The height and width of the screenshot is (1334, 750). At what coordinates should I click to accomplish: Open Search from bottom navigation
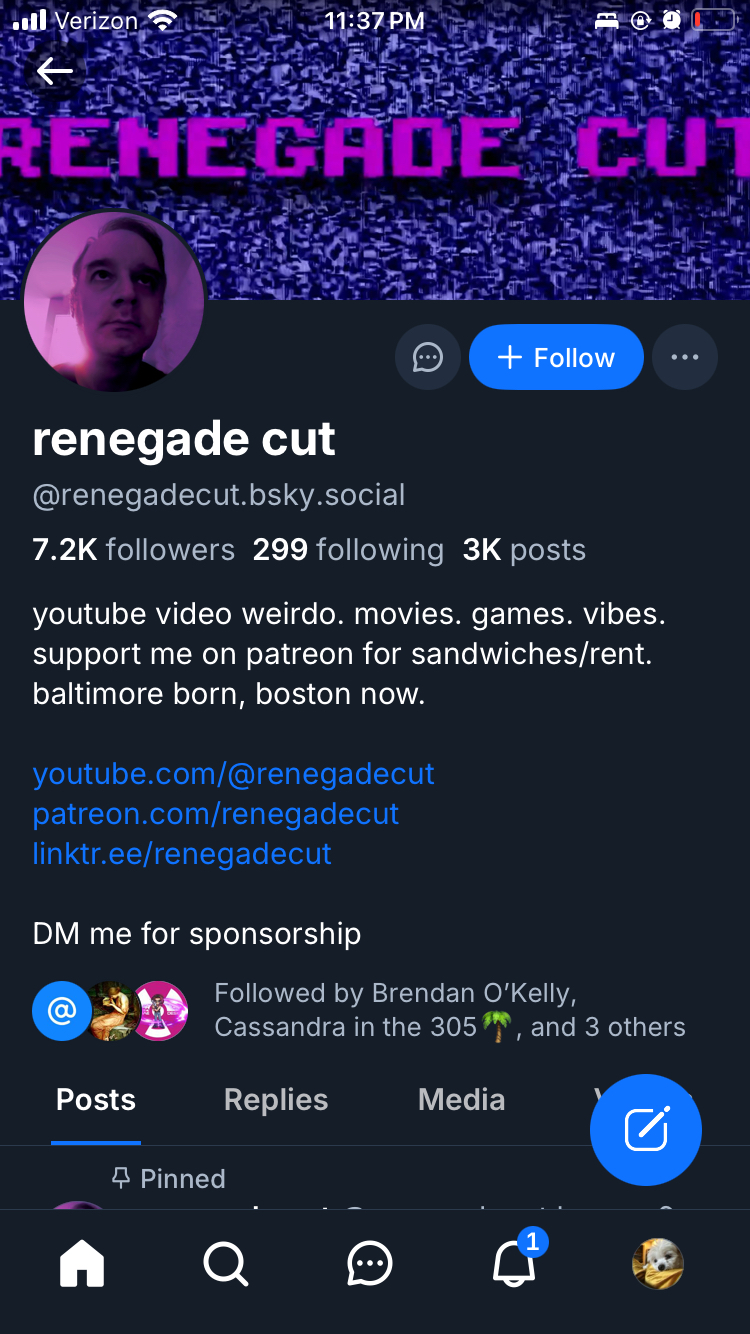226,1264
